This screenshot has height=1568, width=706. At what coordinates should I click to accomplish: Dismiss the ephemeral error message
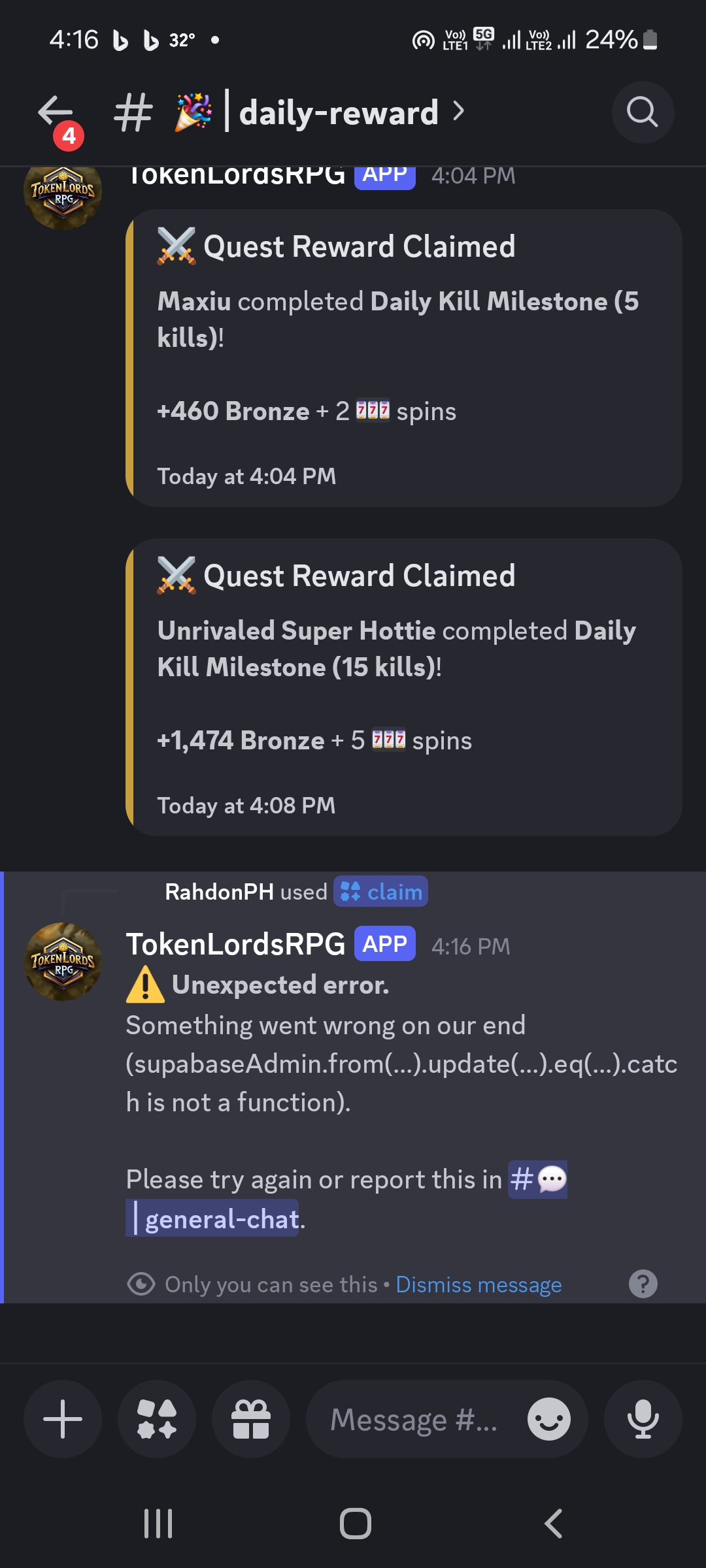[x=479, y=1284]
